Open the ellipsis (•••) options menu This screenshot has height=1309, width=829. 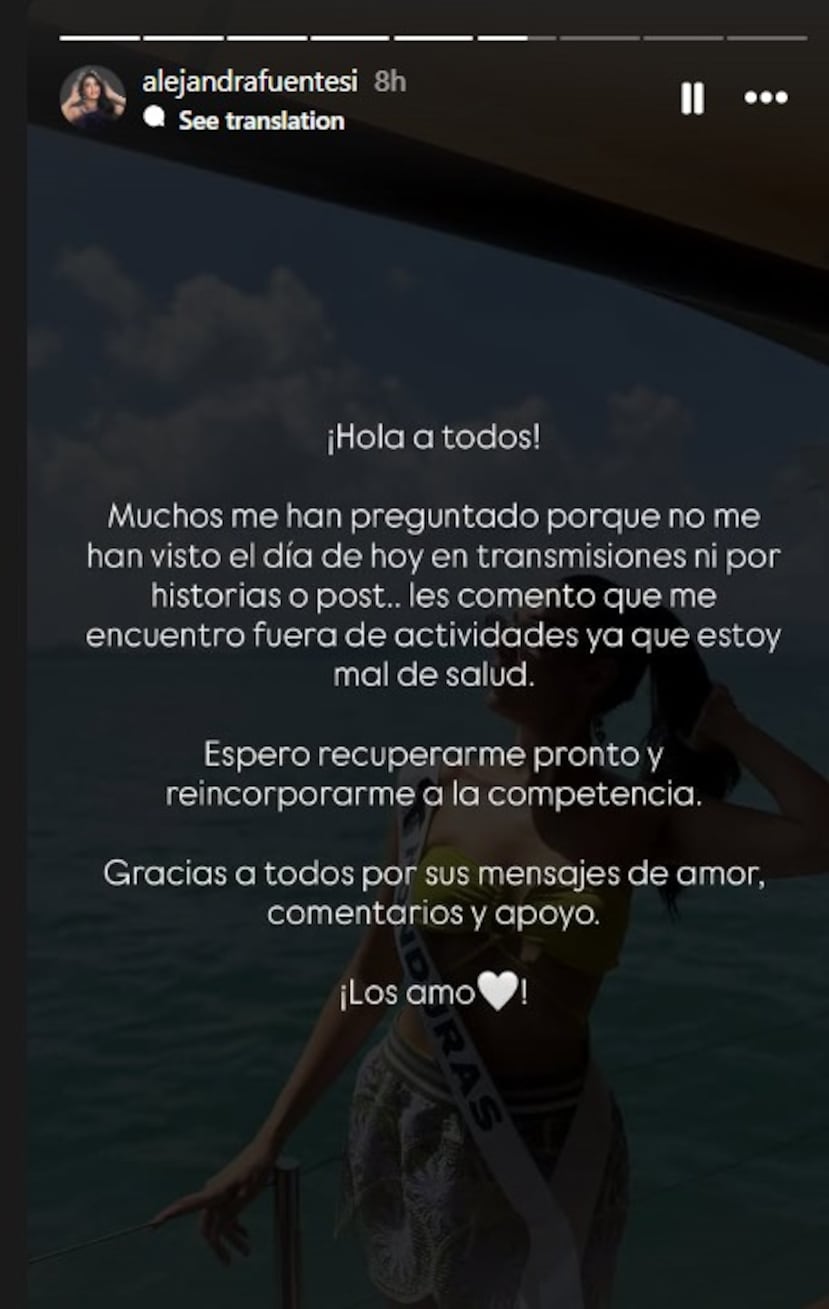click(767, 98)
